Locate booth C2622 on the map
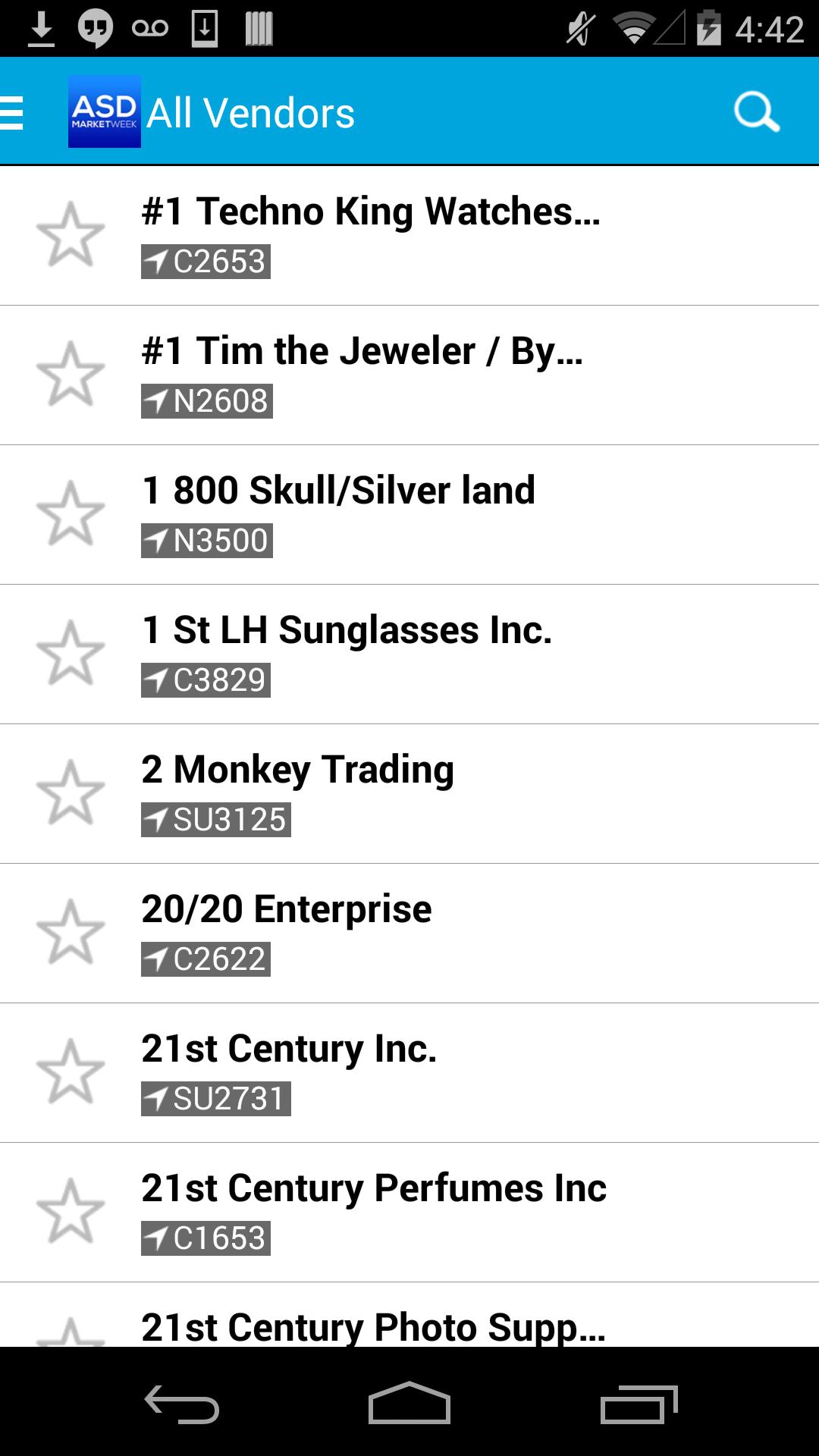Viewport: 819px width, 1456px height. click(x=206, y=959)
